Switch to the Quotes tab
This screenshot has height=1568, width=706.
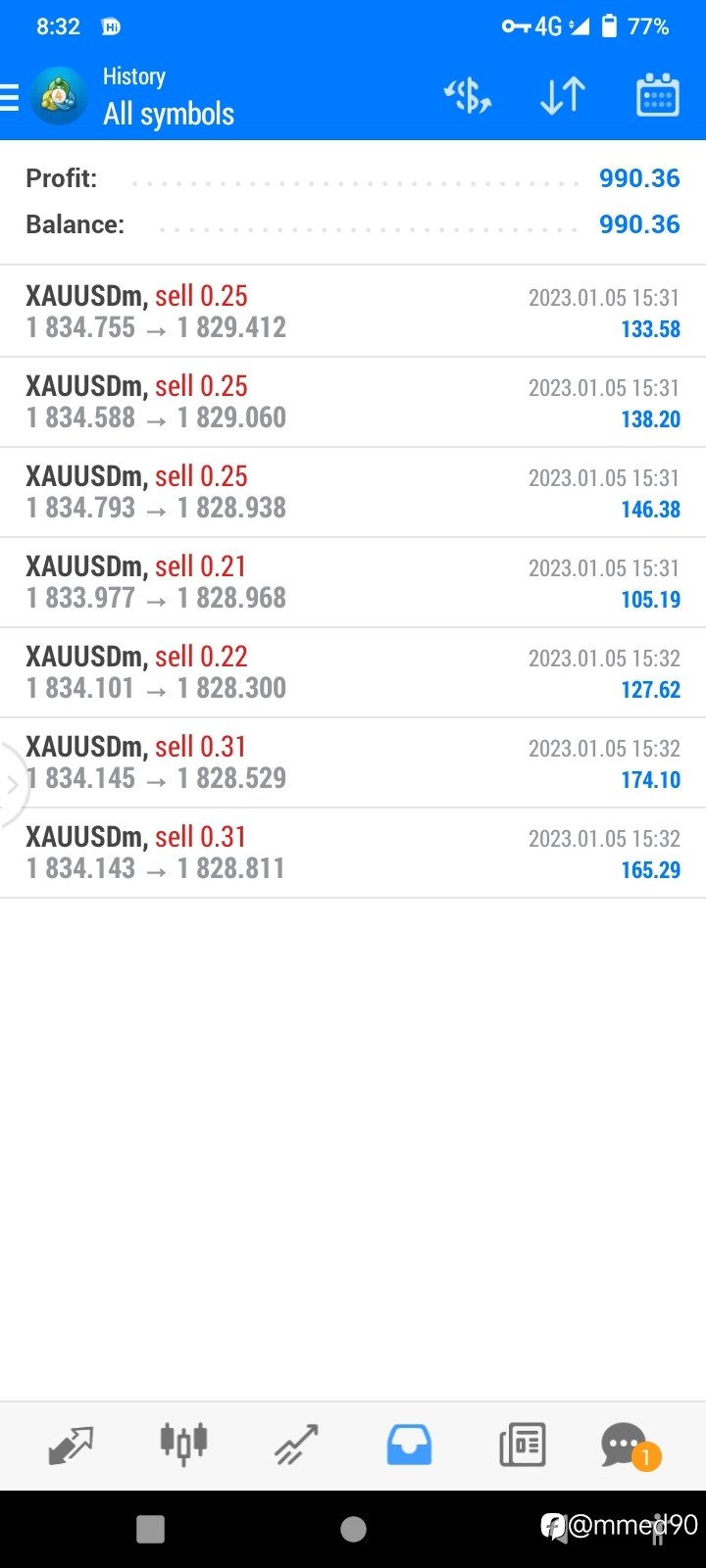(x=71, y=1445)
